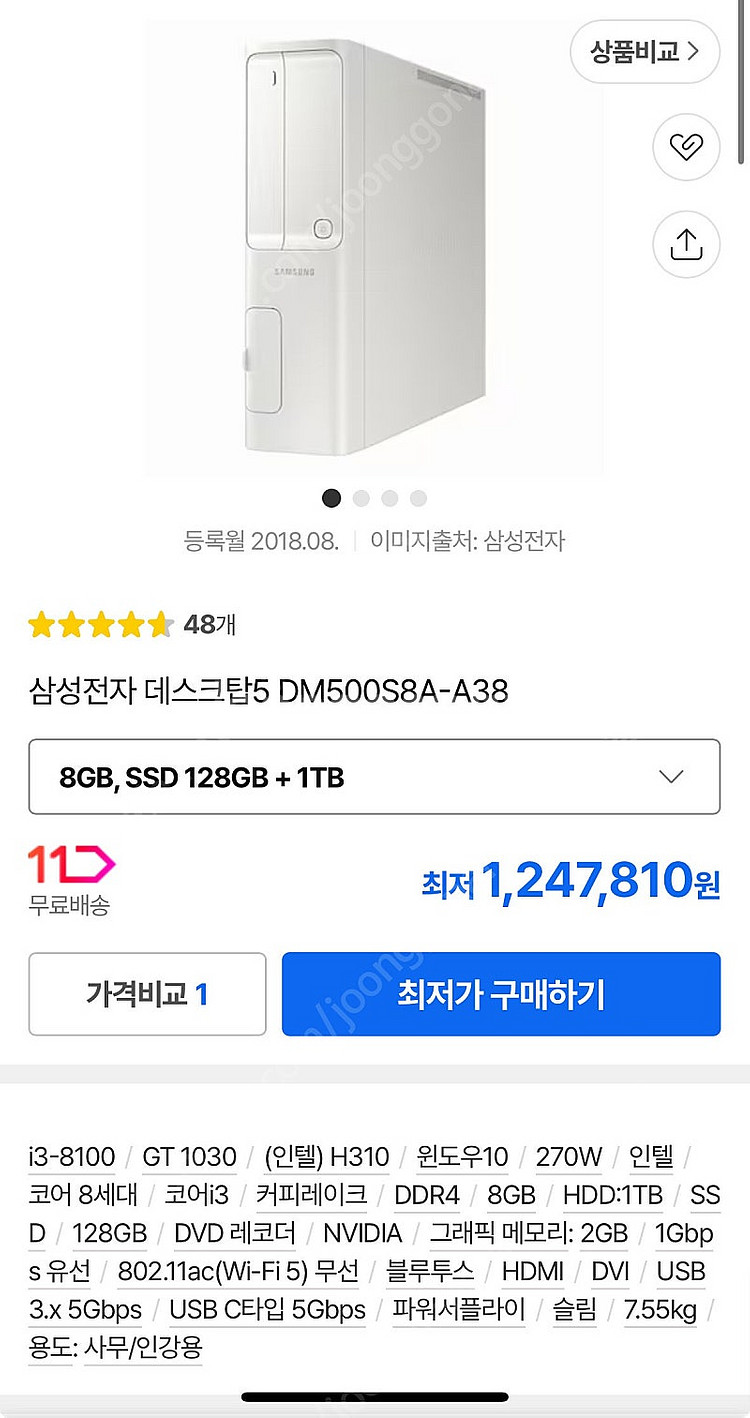Open the 커피레이크 spec link
This screenshot has height=1418, width=750.
311,1195
